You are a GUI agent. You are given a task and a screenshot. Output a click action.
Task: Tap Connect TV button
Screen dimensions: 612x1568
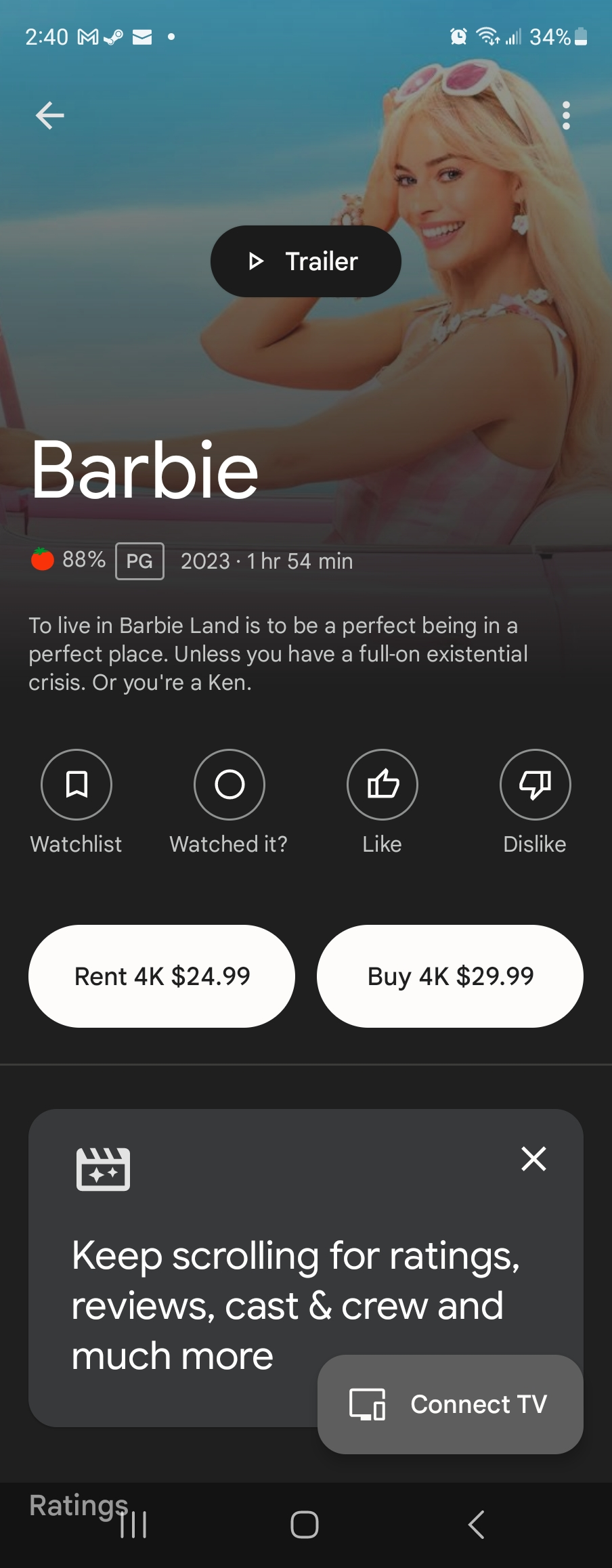coord(450,1404)
